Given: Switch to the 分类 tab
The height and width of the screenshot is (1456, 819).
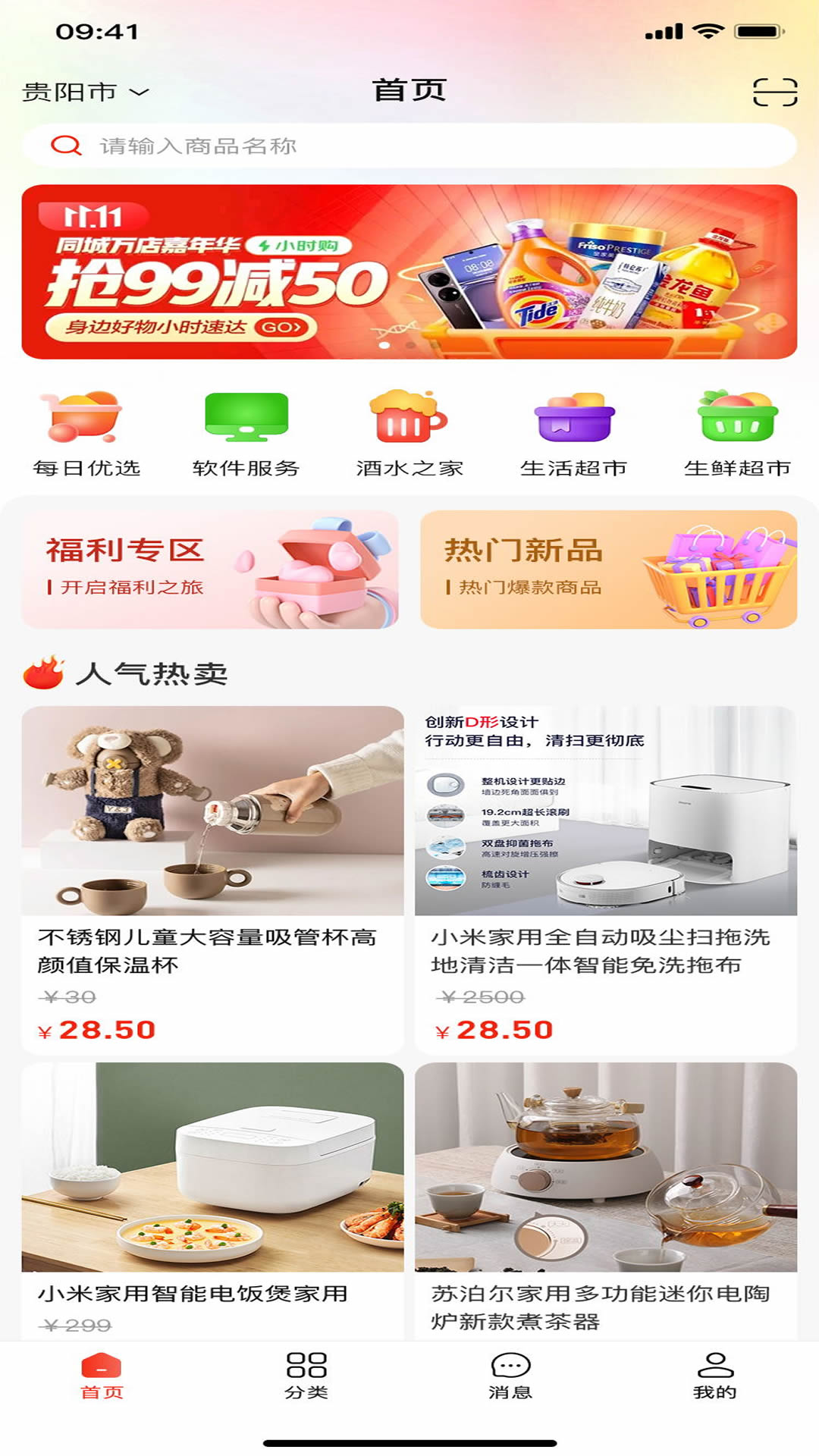Looking at the screenshot, I should [306, 1375].
